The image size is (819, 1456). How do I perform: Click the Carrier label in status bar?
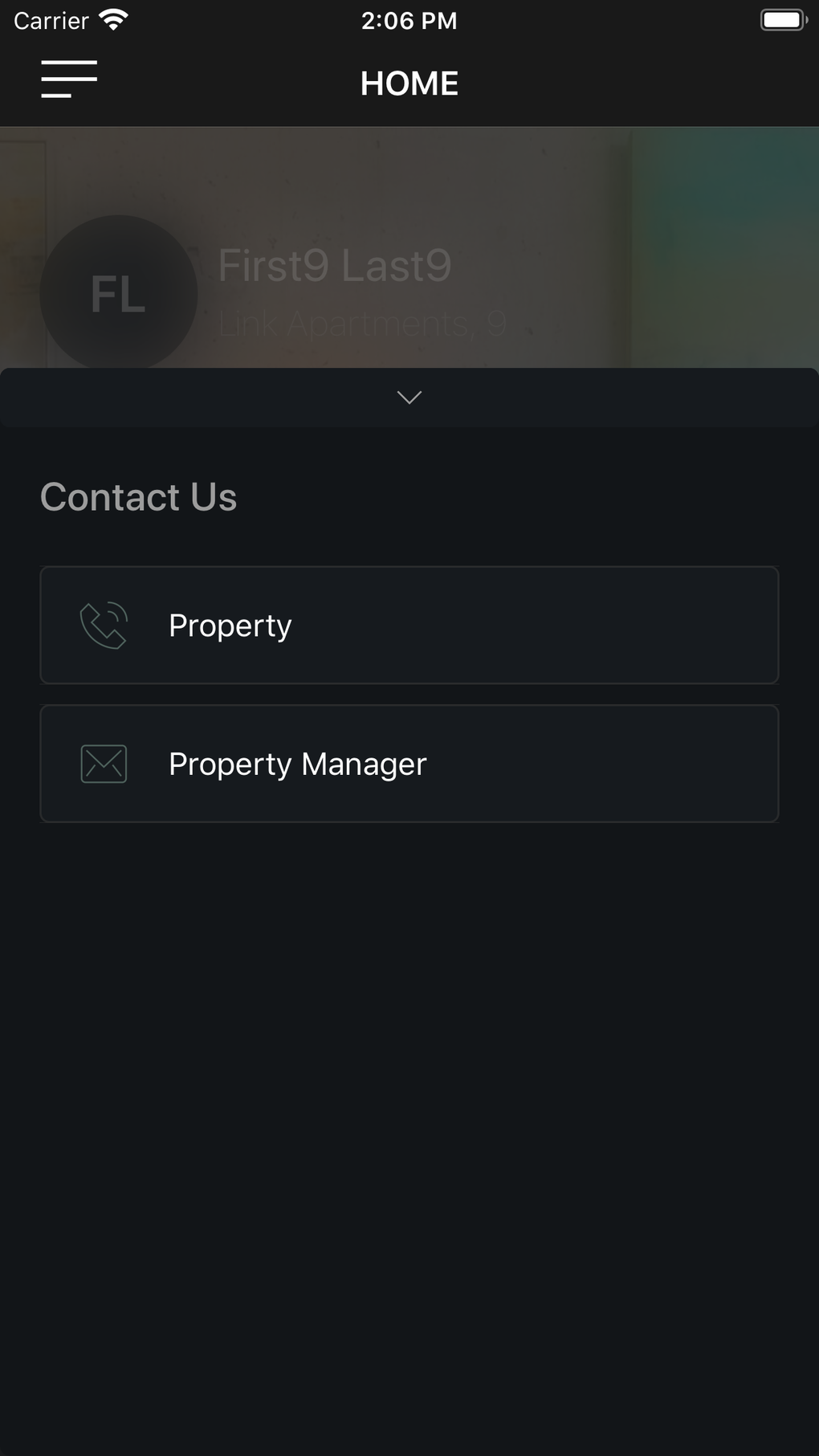click(50, 20)
